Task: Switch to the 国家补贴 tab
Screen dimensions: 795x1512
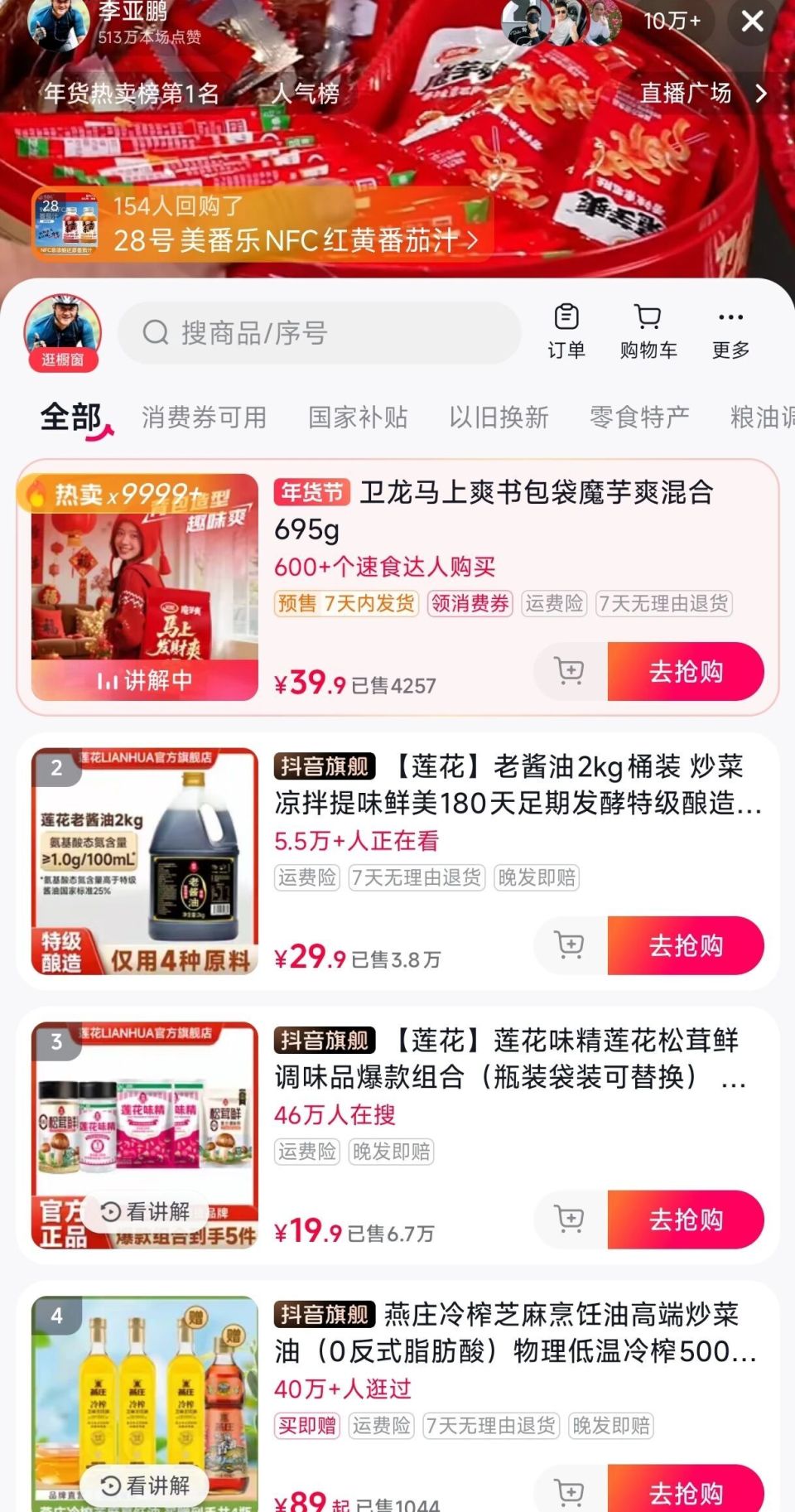Action: [x=356, y=418]
